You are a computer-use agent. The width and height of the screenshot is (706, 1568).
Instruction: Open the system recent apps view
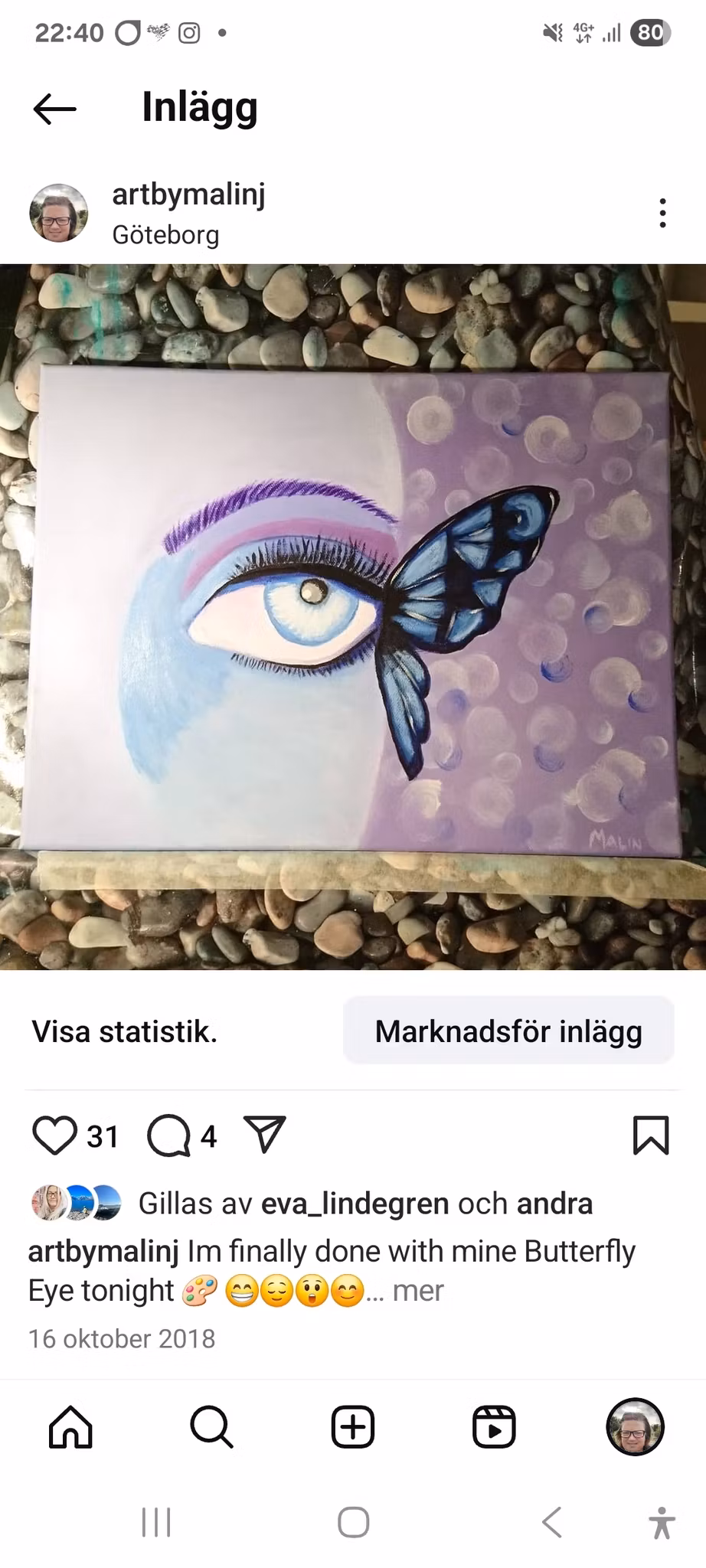click(x=156, y=1523)
